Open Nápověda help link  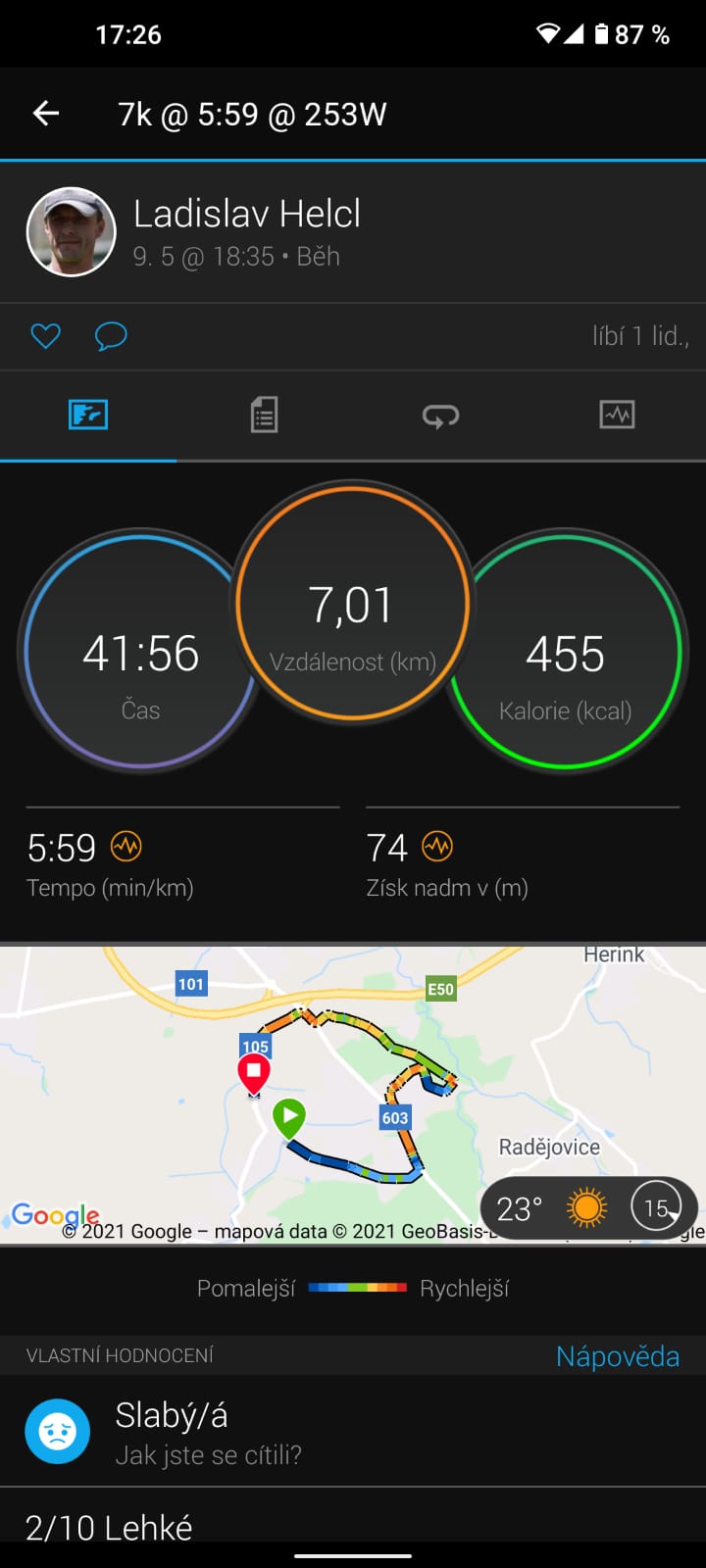(618, 1356)
